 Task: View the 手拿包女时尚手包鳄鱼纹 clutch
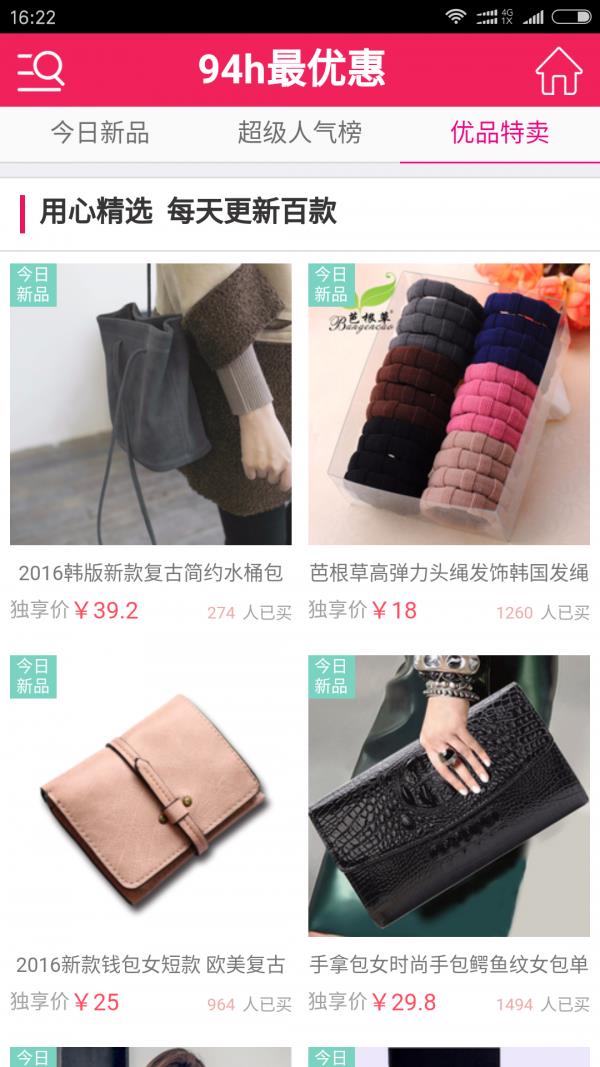click(x=449, y=796)
